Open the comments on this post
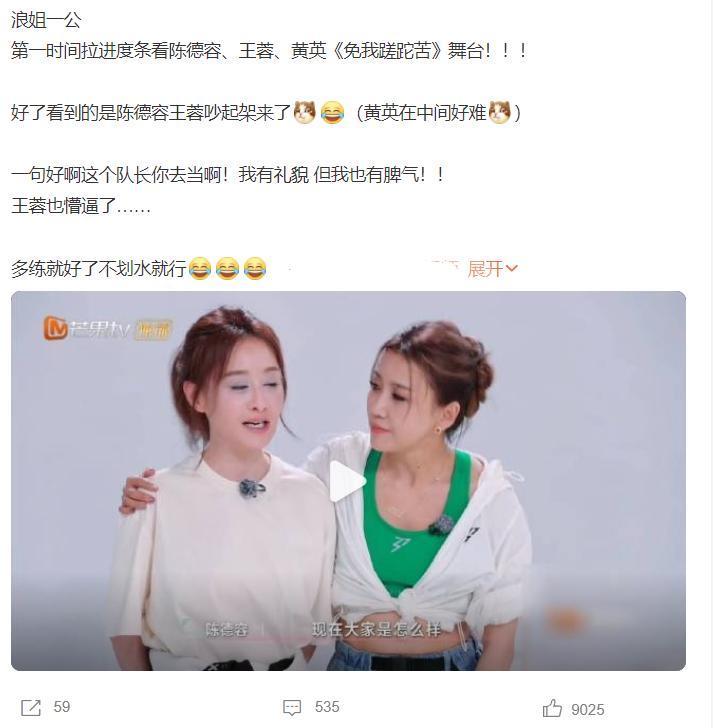The height and width of the screenshot is (728, 713). pos(292,708)
